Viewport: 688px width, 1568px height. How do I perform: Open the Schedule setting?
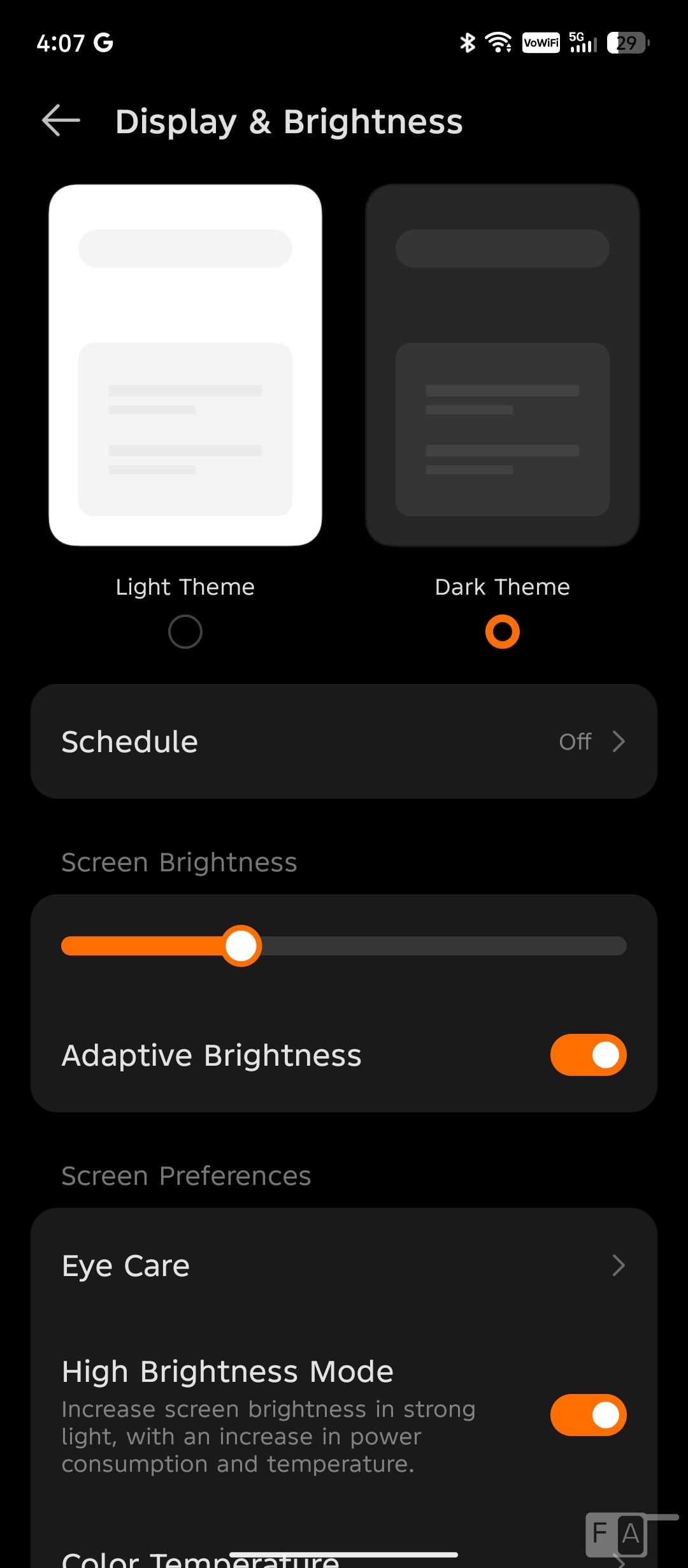point(344,741)
